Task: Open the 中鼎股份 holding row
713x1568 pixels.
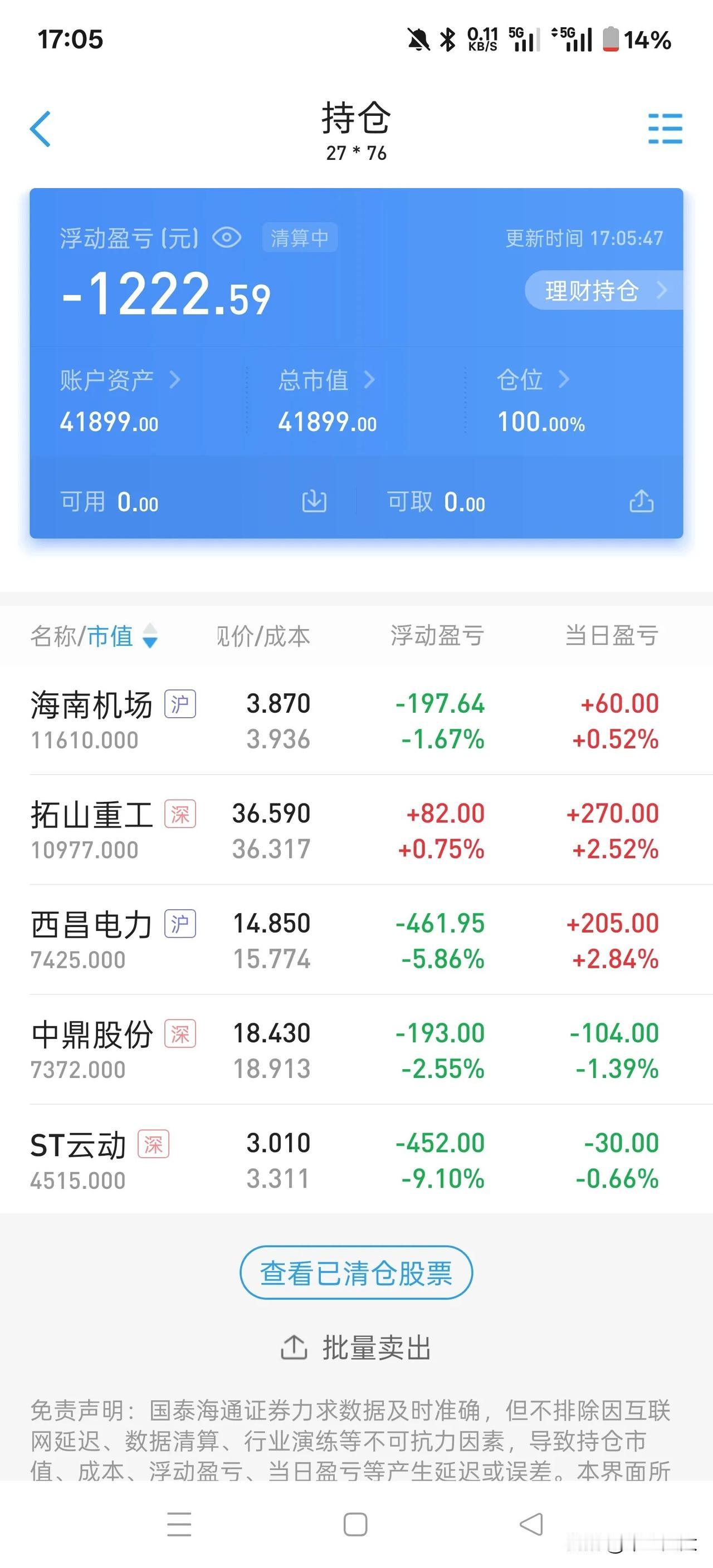Action: point(356,1050)
